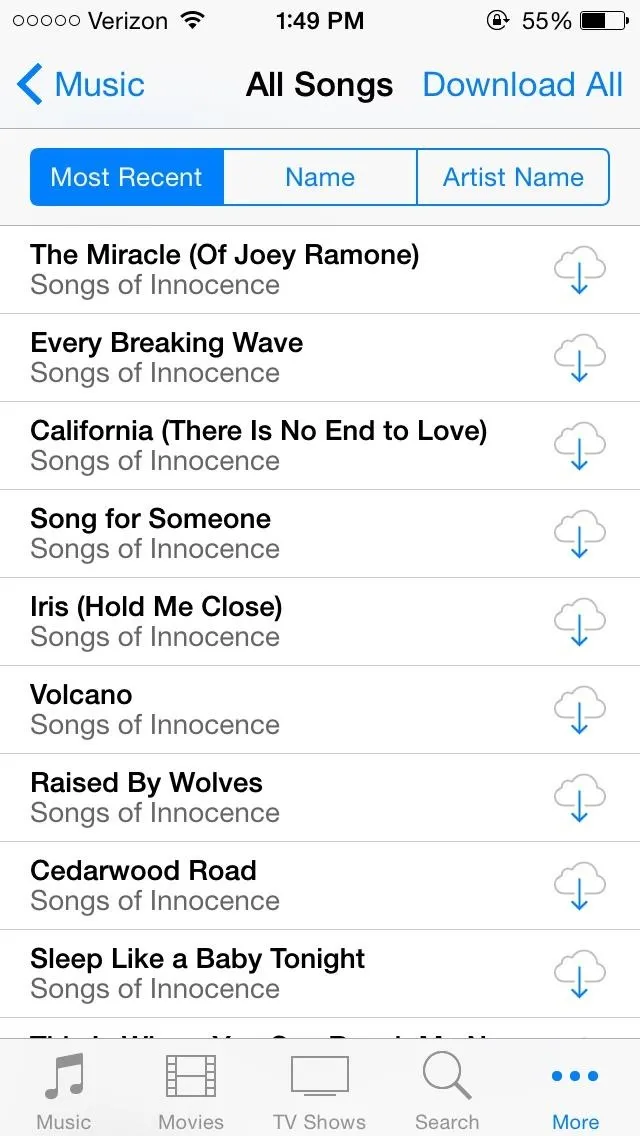This screenshot has width=640, height=1136.
Task: Switch to the TV Shows tab
Action: pos(320,1089)
